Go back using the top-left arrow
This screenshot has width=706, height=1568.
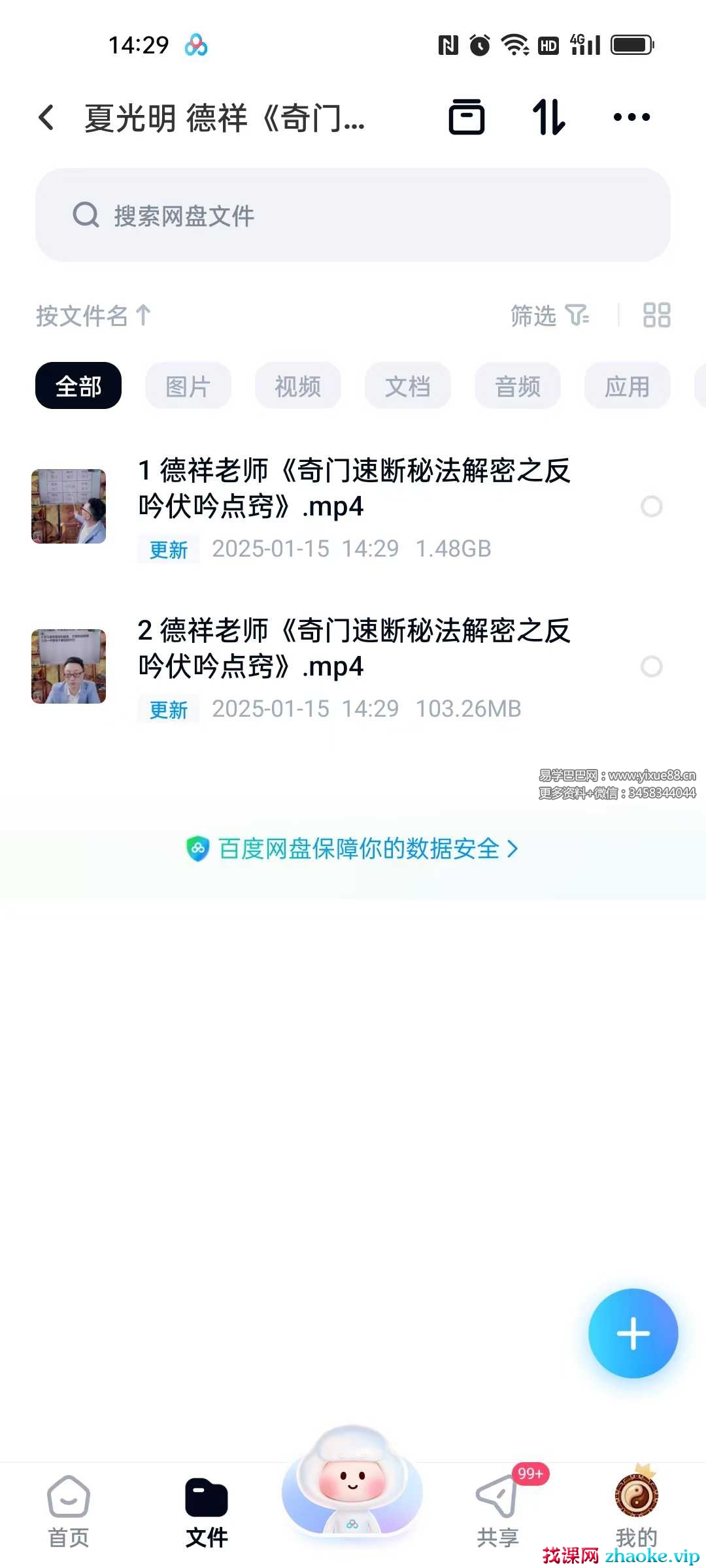[x=46, y=118]
